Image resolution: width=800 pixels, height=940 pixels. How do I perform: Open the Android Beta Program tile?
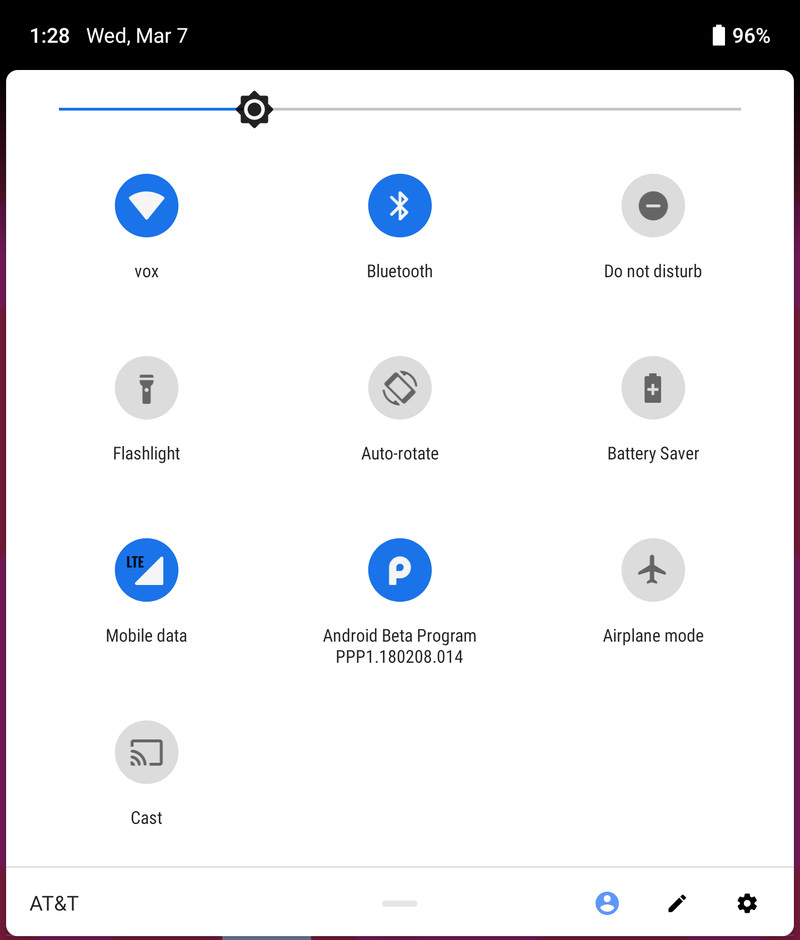(x=399, y=570)
